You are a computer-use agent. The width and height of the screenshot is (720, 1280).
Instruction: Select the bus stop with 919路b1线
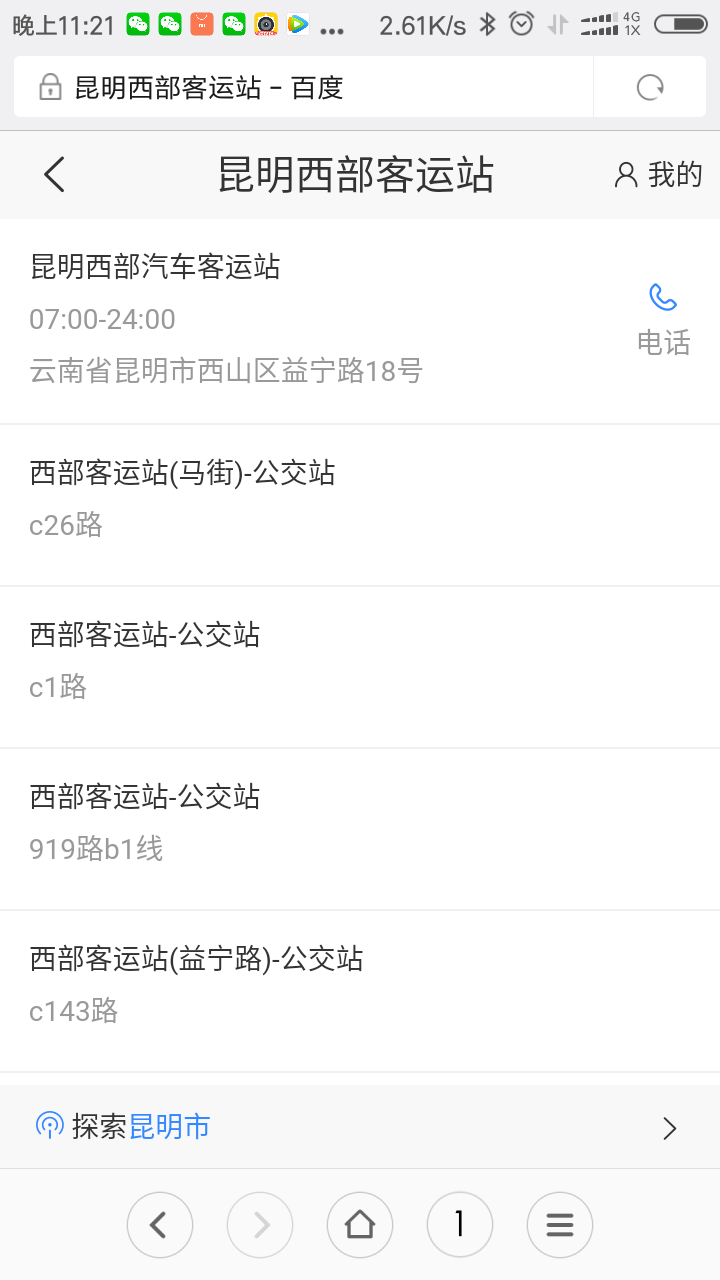(x=360, y=829)
